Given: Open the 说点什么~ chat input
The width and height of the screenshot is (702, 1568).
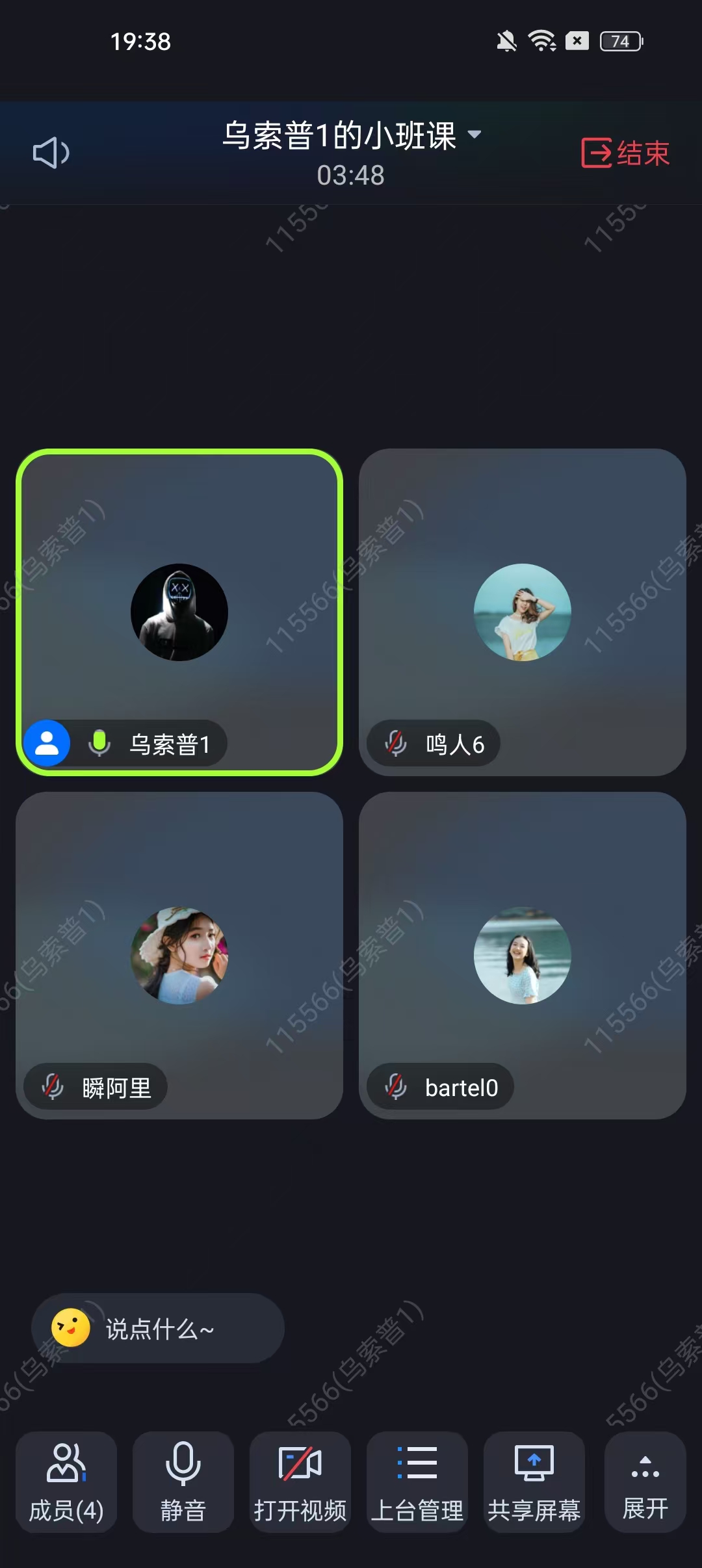Looking at the screenshot, I should 158,1328.
